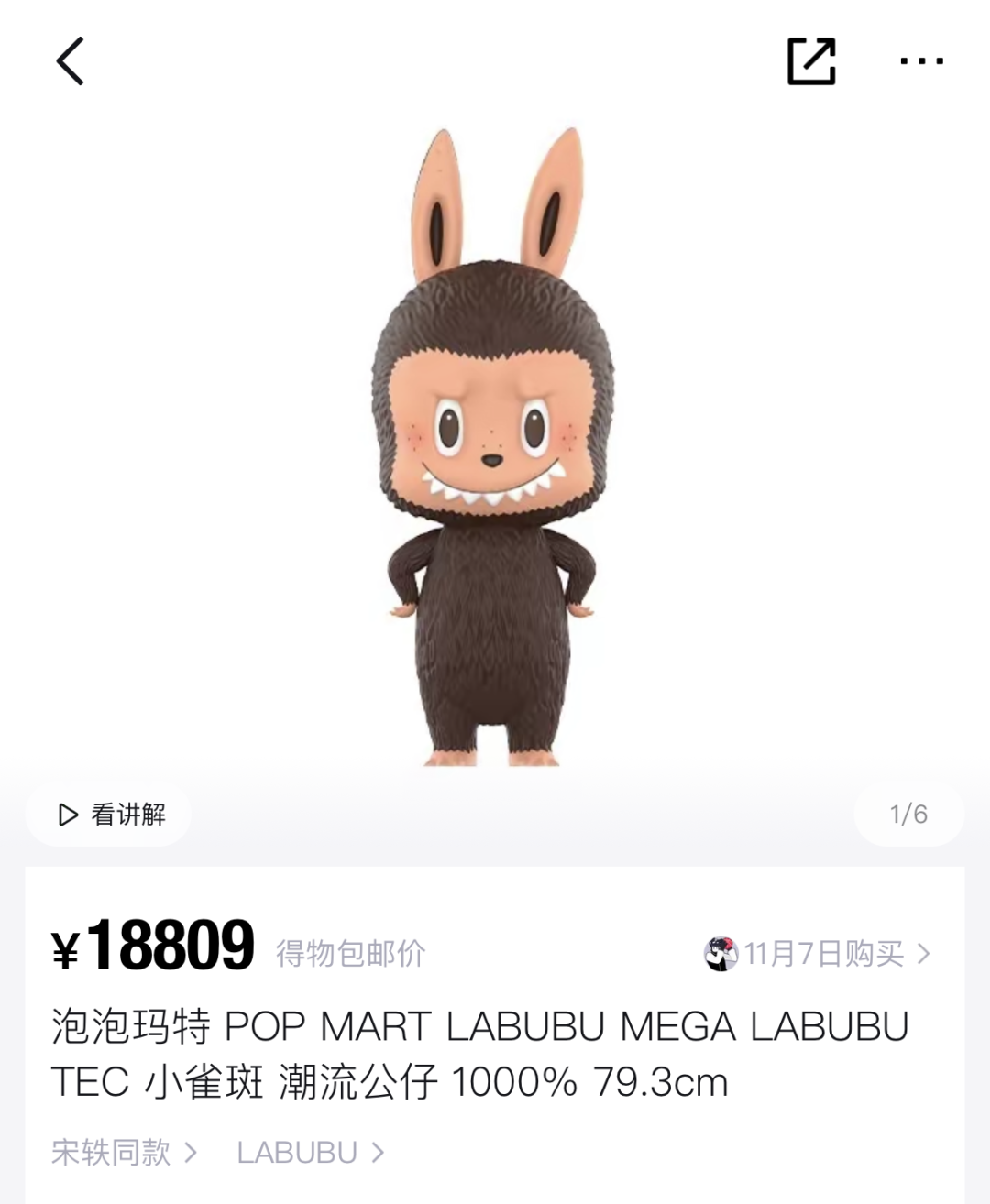Tap 看讲解 to watch the product explanation
This screenshot has width=990, height=1204.
(x=110, y=814)
